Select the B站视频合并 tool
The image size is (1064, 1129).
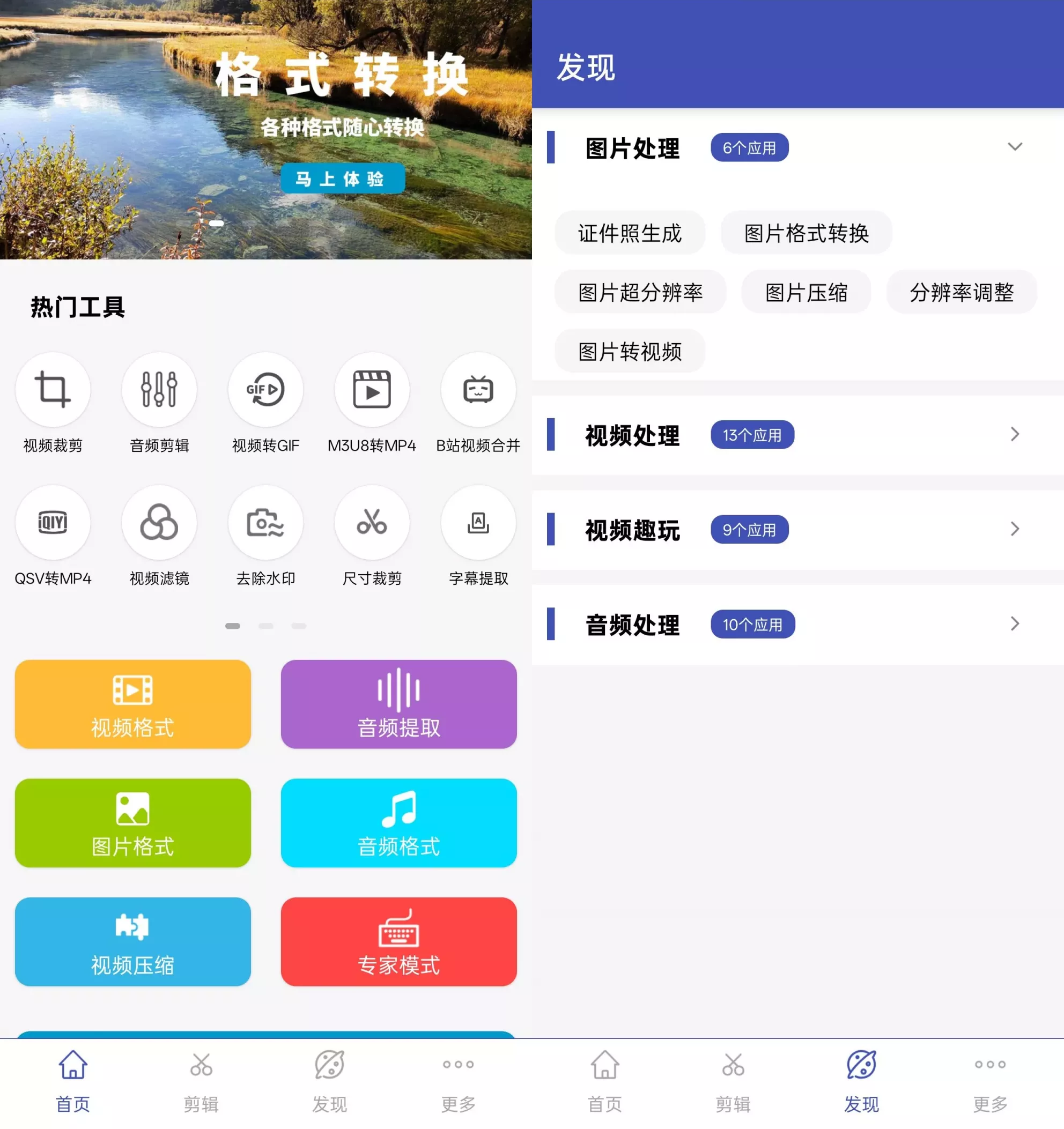478,390
